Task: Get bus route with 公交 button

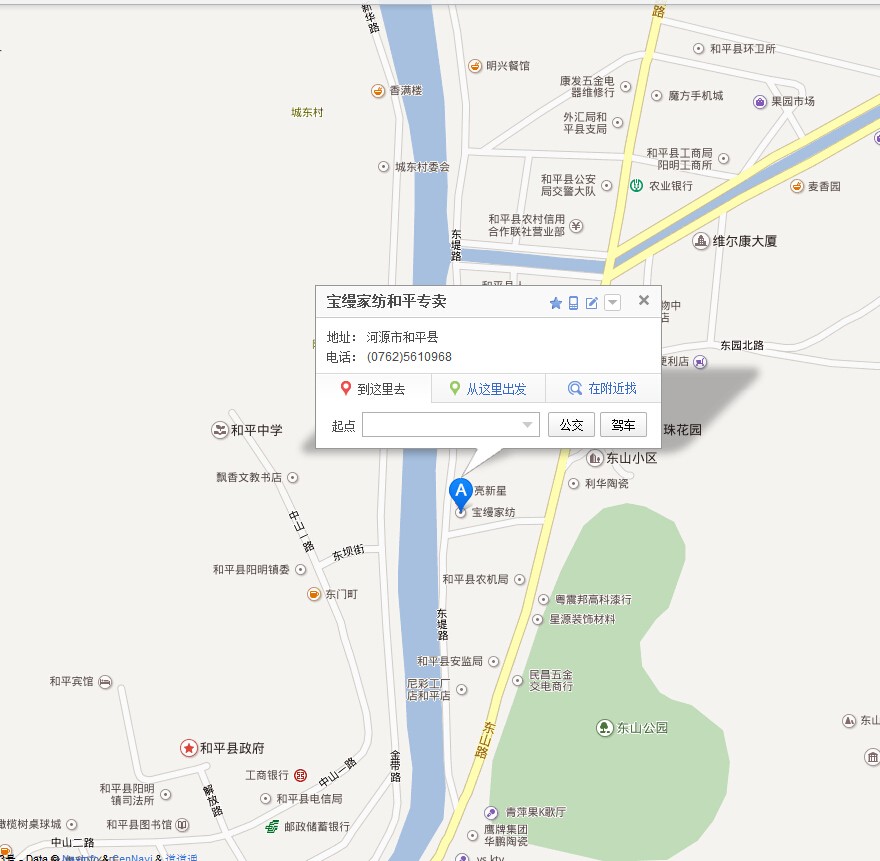Action: 571,425
